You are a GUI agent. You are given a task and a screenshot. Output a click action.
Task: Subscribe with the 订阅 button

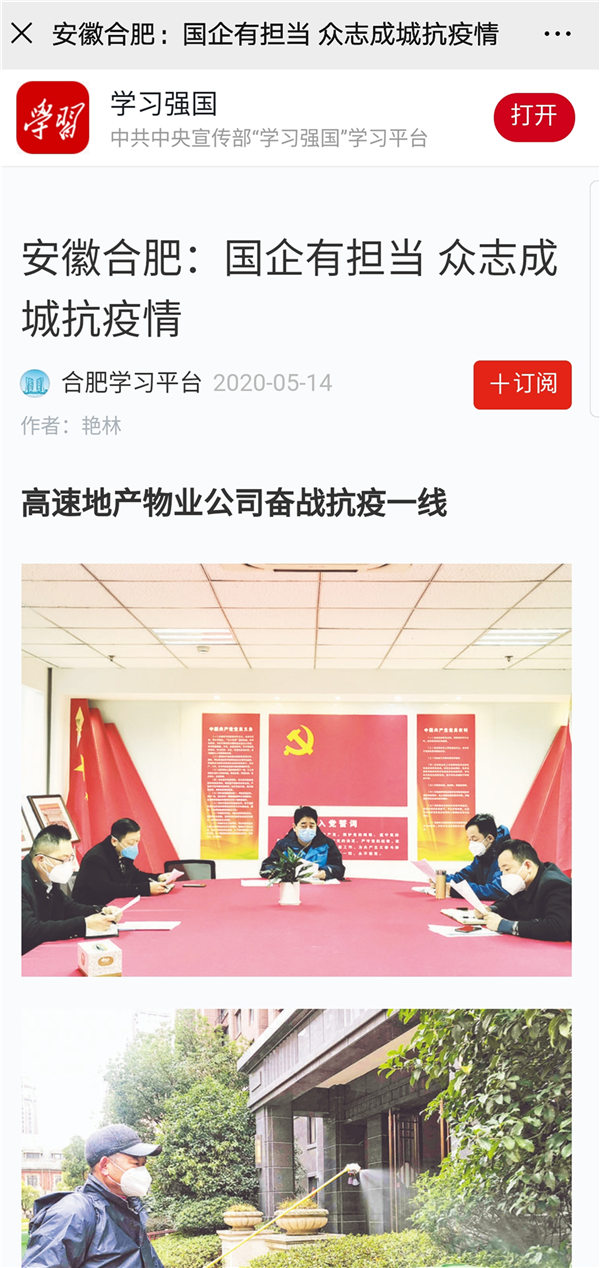tap(522, 384)
